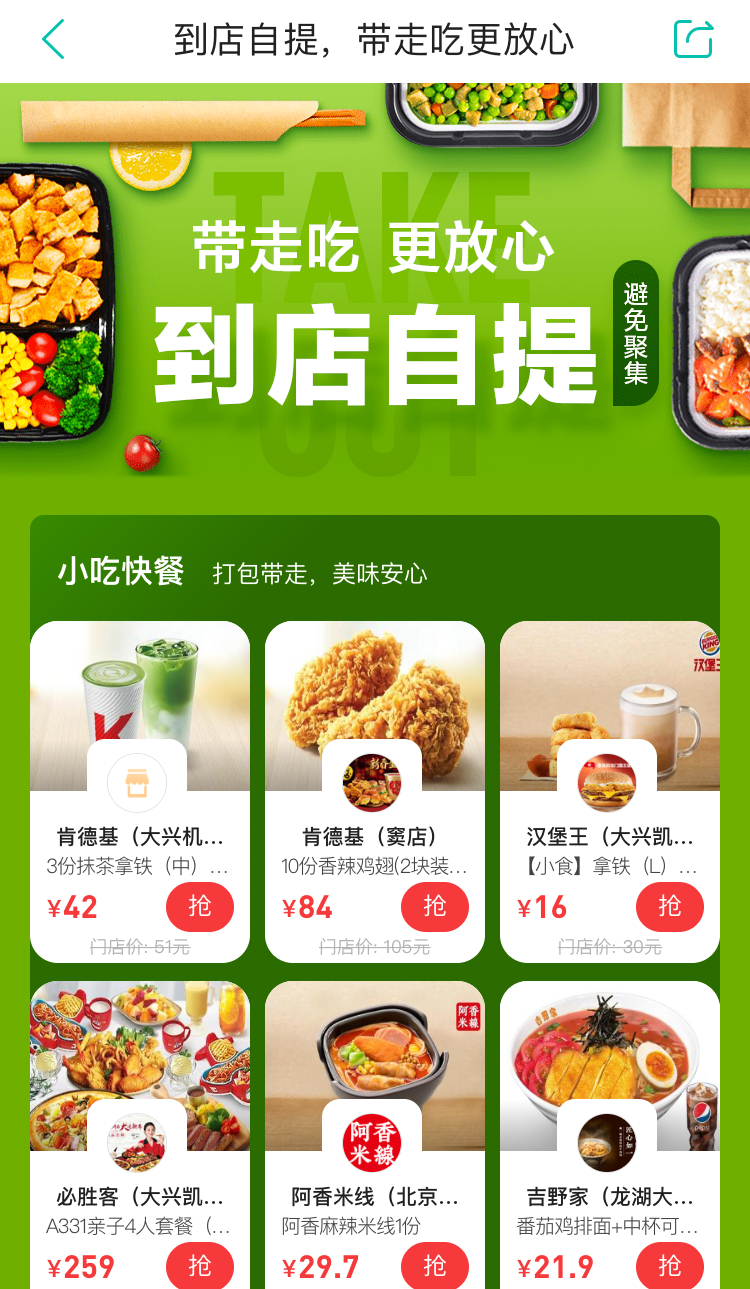750x1289 pixels.
Task: Tap 抢 on the ¥42 抹茶拿铁 deal
Action: [x=200, y=907]
